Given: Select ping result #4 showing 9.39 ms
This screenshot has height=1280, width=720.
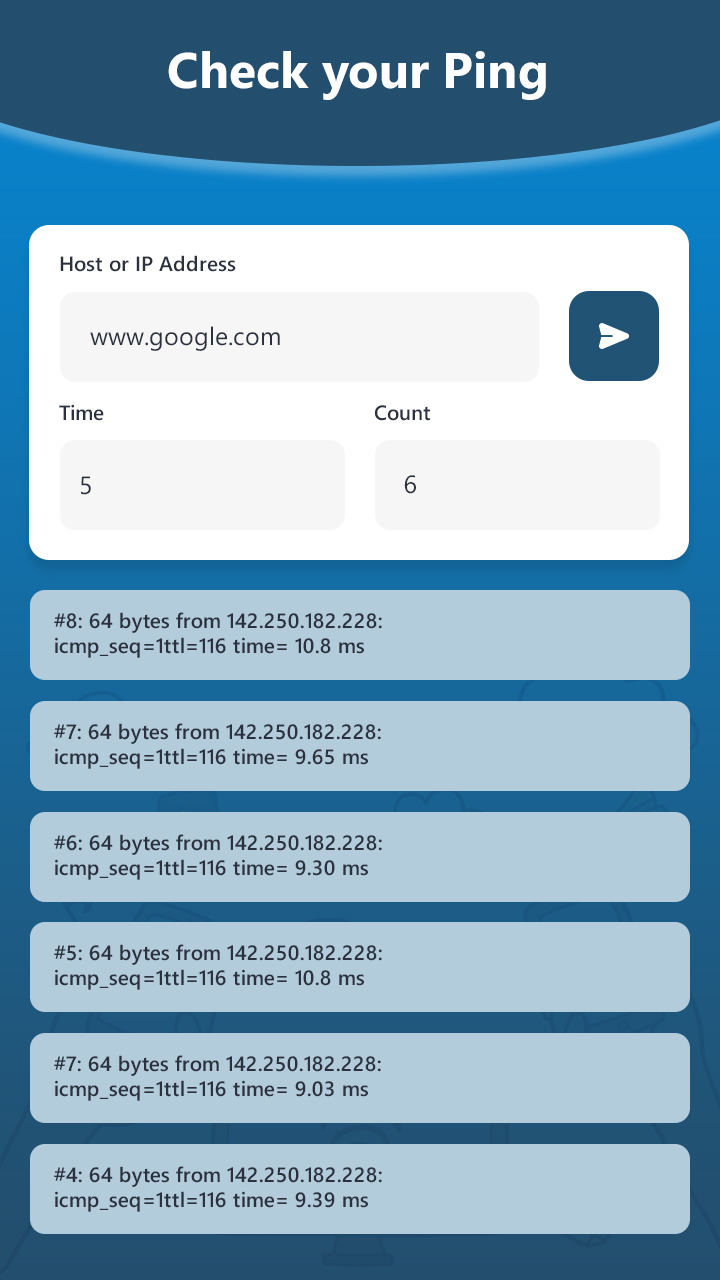Looking at the screenshot, I should click(x=360, y=1188).
